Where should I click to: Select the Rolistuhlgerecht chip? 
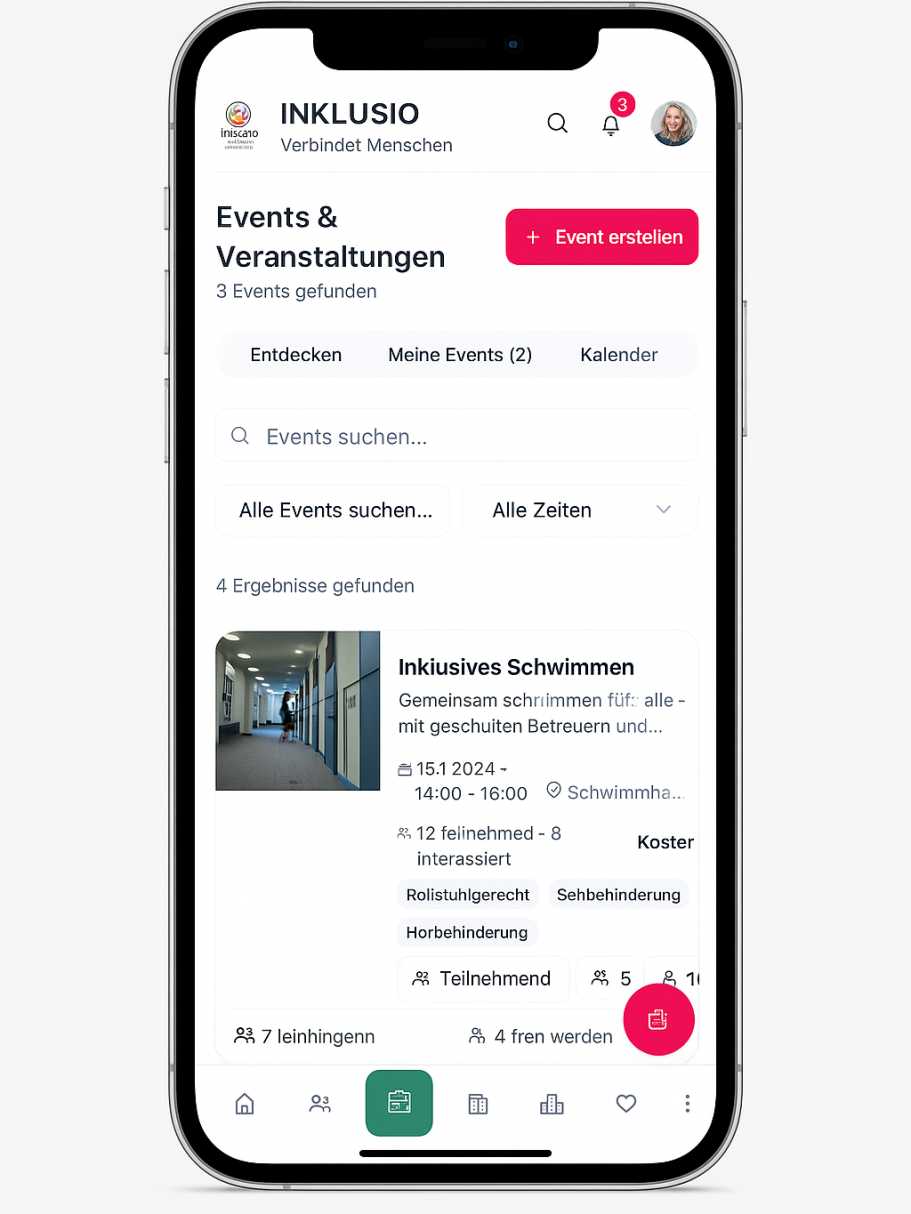468,895
